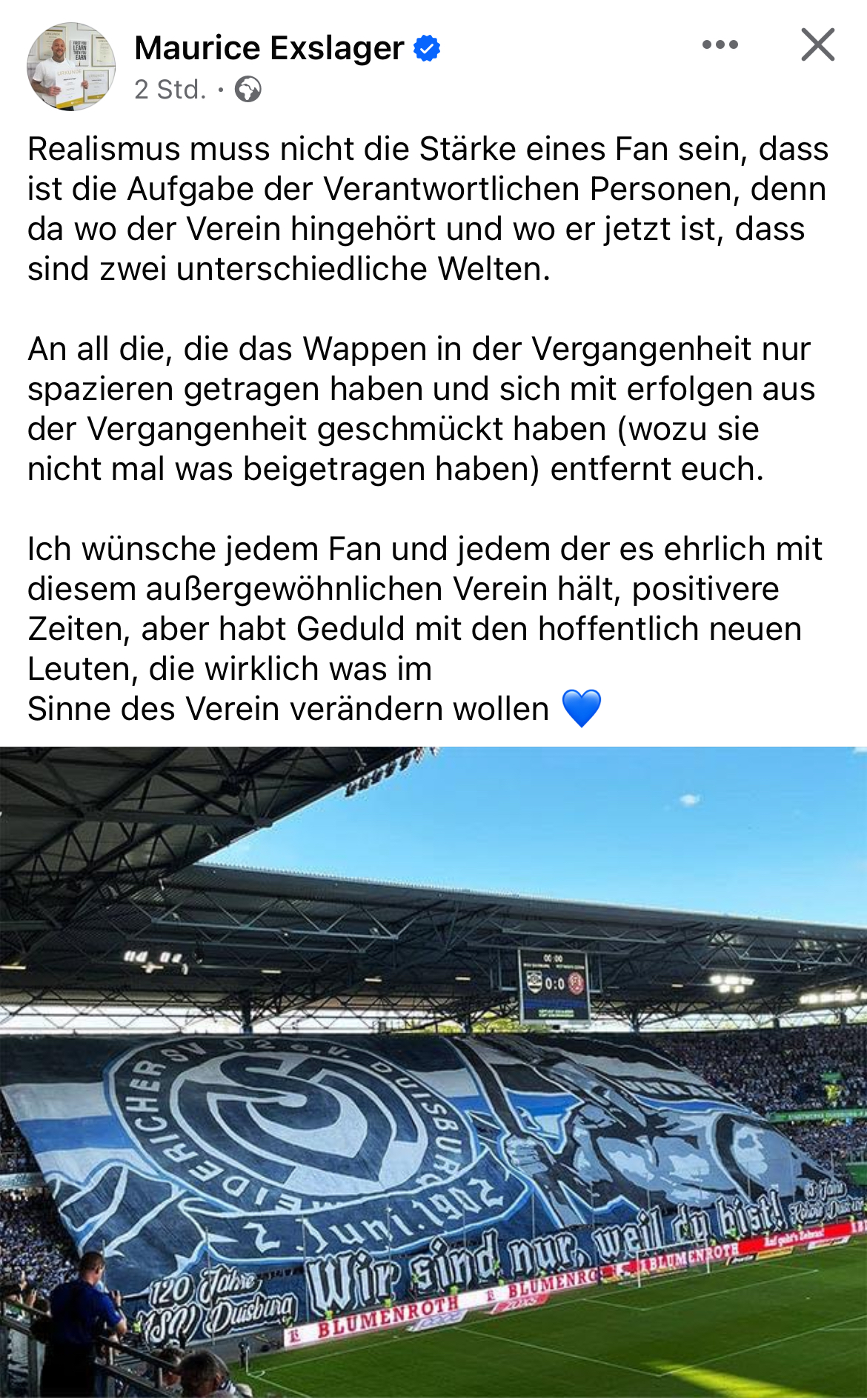
Task: Open the stadium choreography photo
Action: (x=433, y=1073)
